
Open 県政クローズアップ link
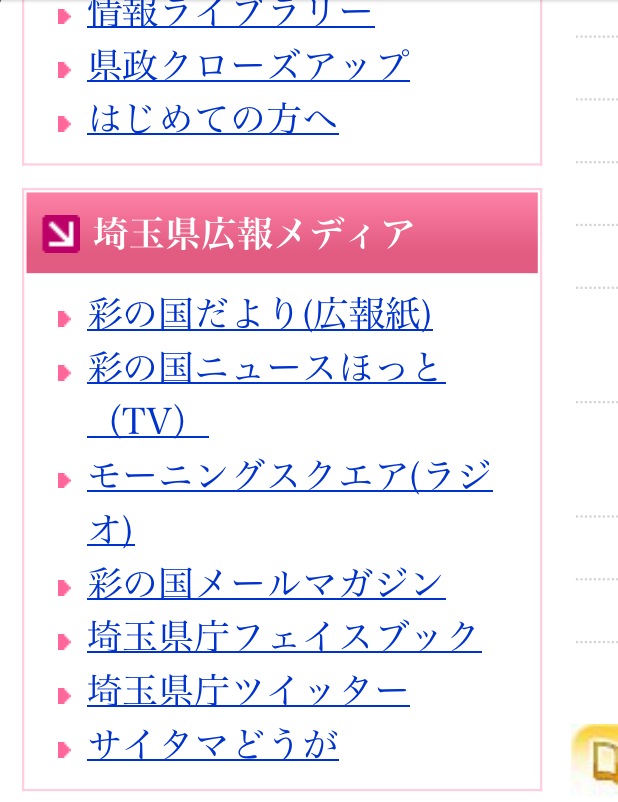[248, 66]
